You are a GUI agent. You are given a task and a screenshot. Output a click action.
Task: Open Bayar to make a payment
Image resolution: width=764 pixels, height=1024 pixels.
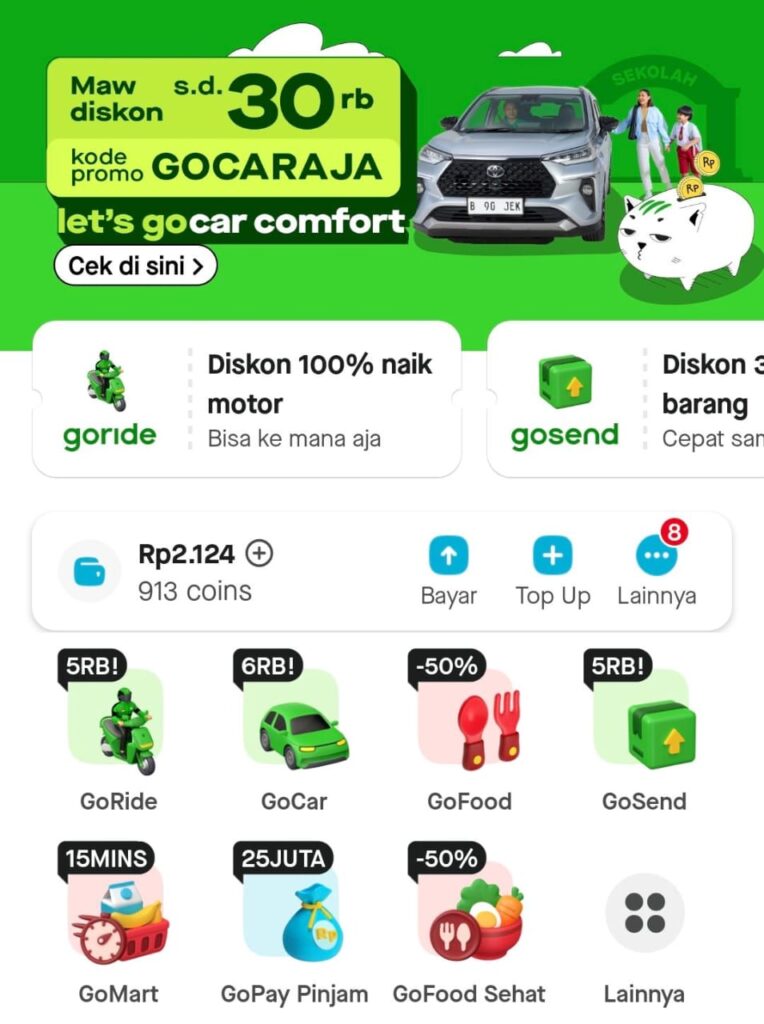[448, 571]
